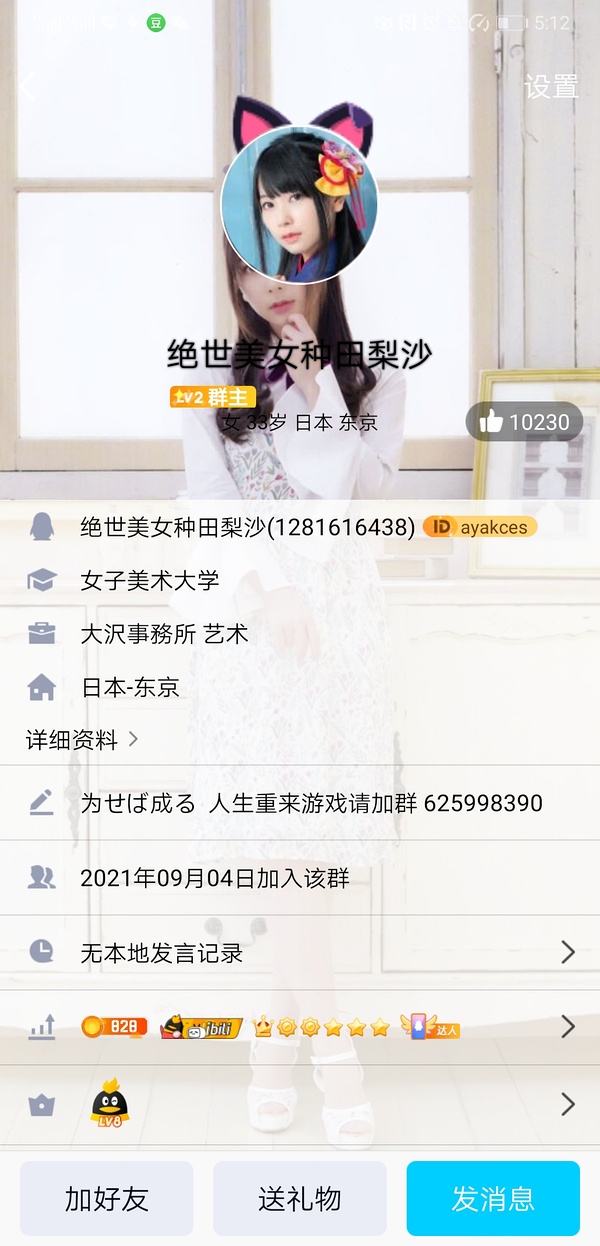This screenshot has height=1246, width=600.
Task: Tap the ayakces ID badge
Action: 480,527
